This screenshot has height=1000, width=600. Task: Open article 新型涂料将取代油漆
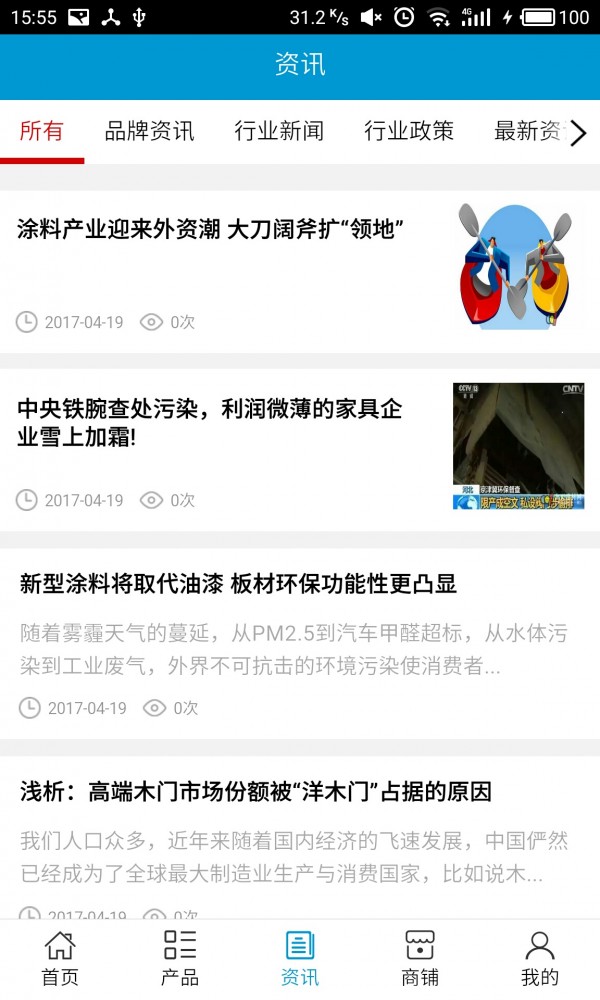point(238,584)
